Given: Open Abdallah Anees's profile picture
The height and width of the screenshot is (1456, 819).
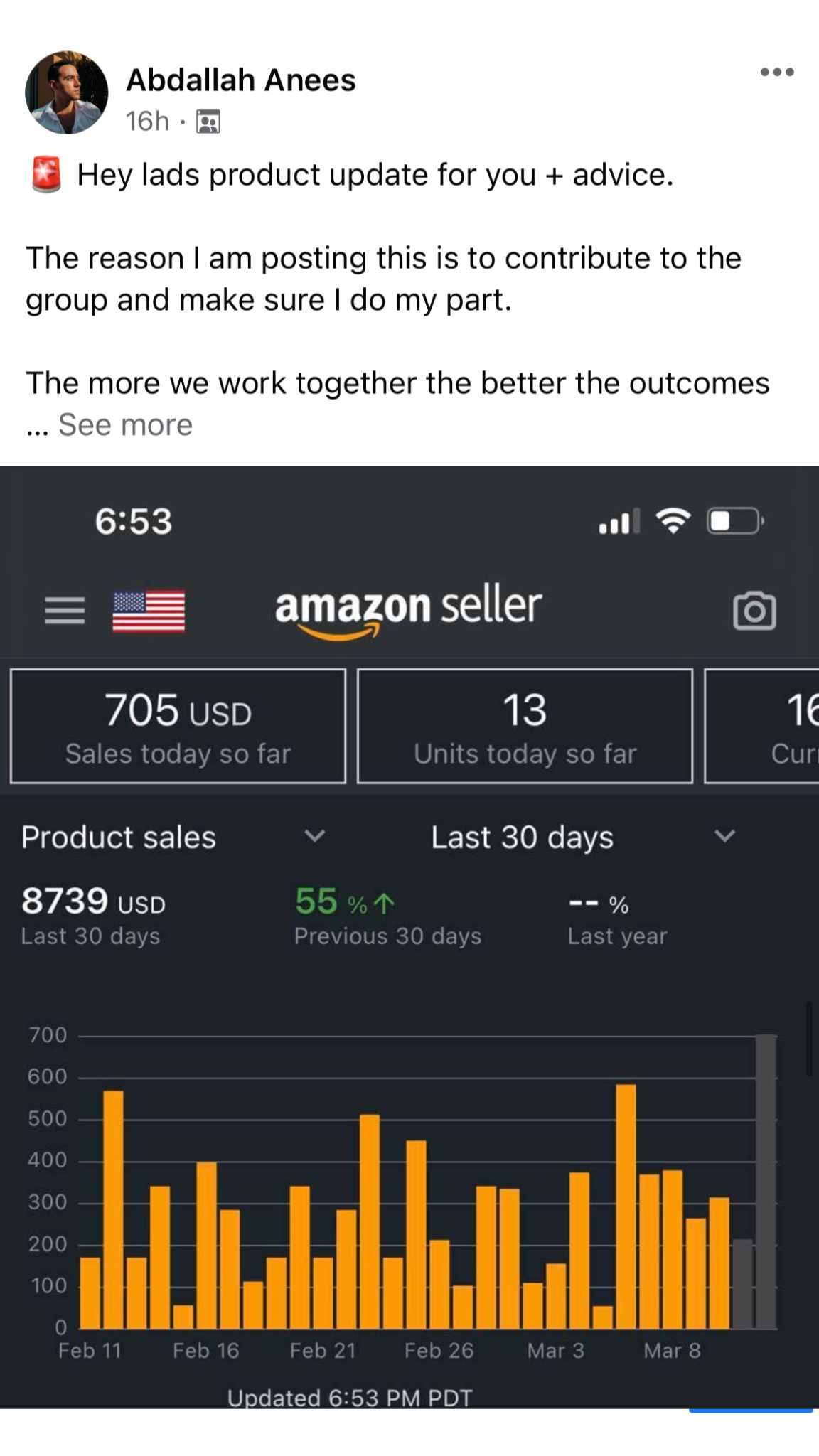Looking at the screenshot, I should click(67, 92).
